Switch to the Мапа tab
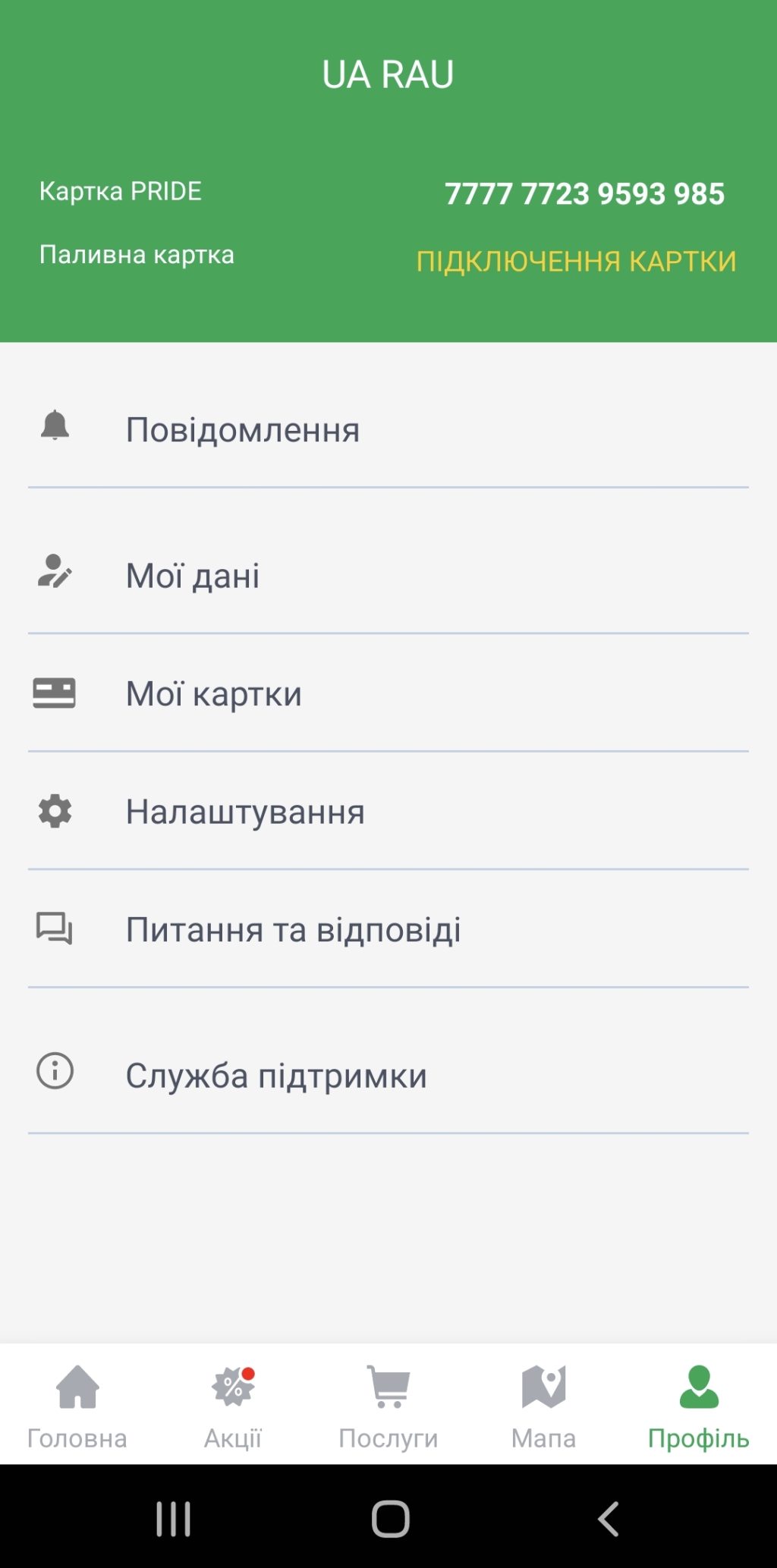777x1568 pixels. coord(543,1405)
